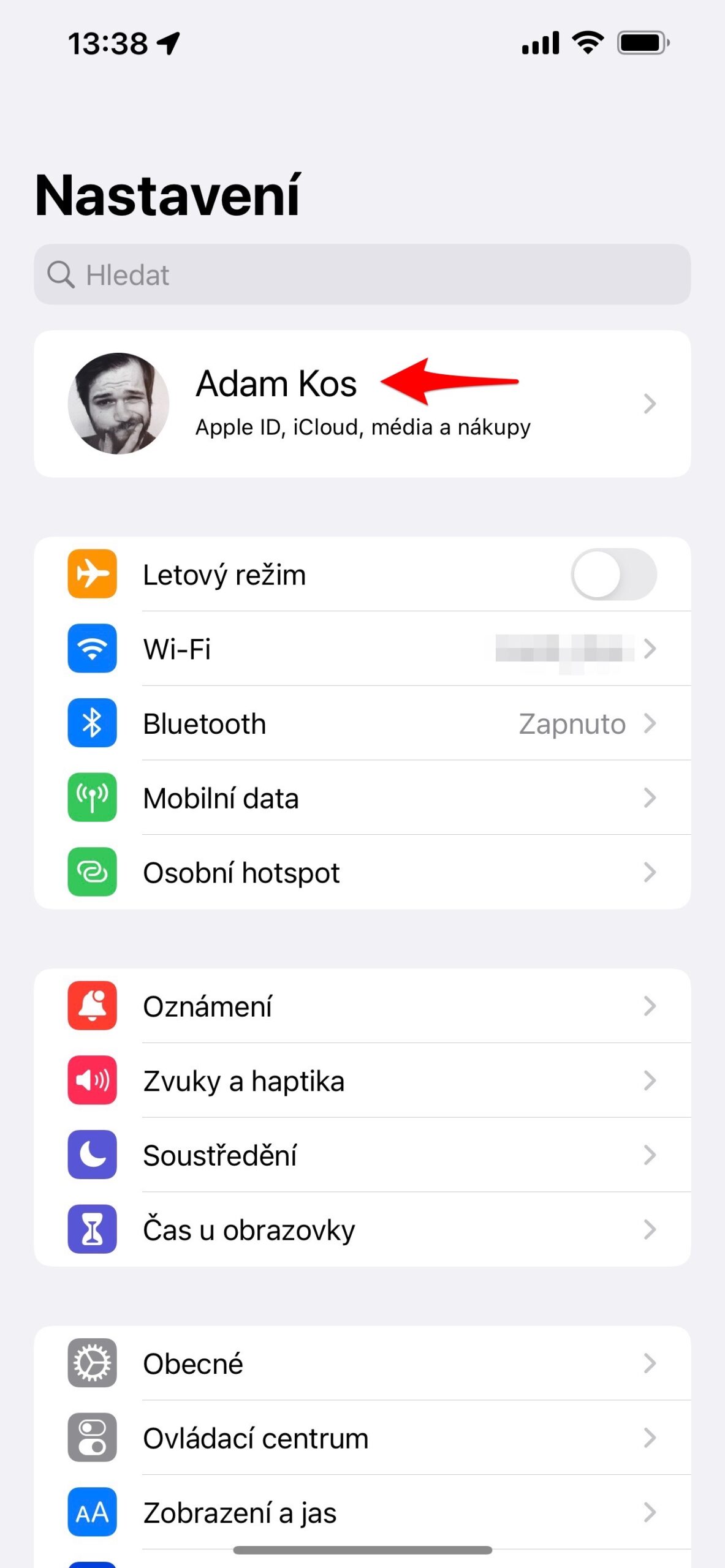Open Obecné via the gear icon
The height and width of the screenshot is (1568, 725).
(x=91, y=1363)
